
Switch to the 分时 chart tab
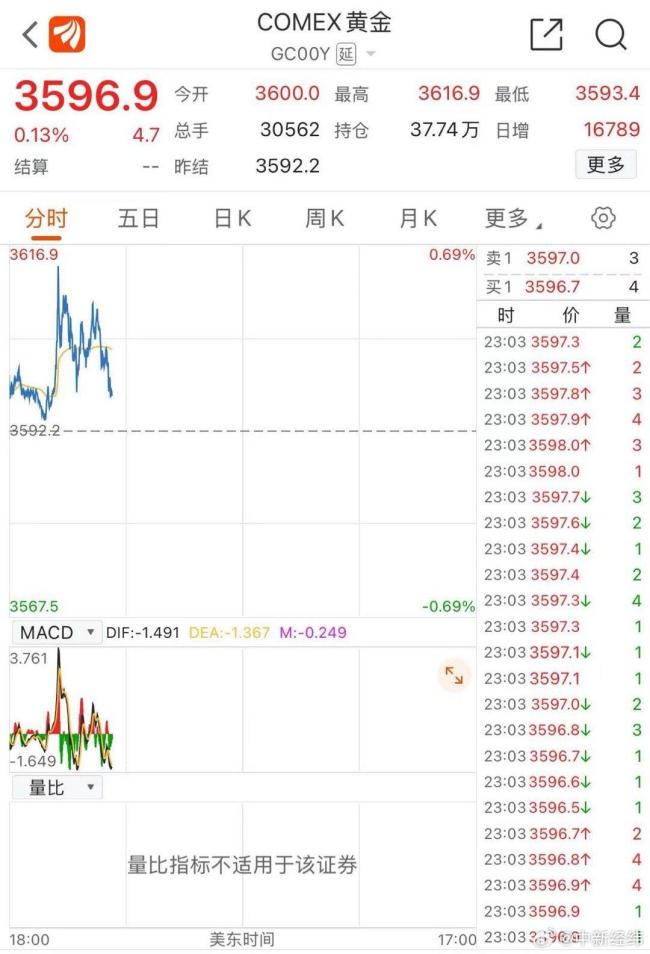[x=46, y=218]
